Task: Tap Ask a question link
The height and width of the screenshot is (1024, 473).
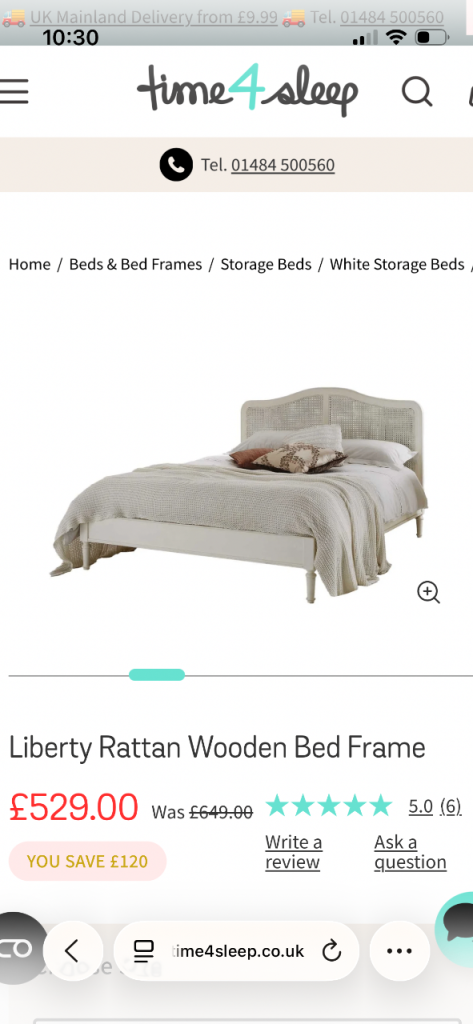Action: pyautogui.click(x=410, y=852)
